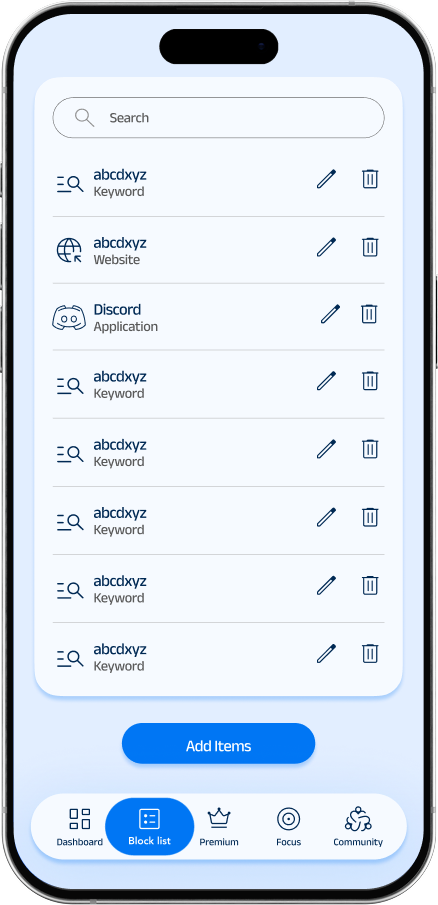Open the Focus tab
This screenshot has height=905, width=438.
(x=289, y=827)
